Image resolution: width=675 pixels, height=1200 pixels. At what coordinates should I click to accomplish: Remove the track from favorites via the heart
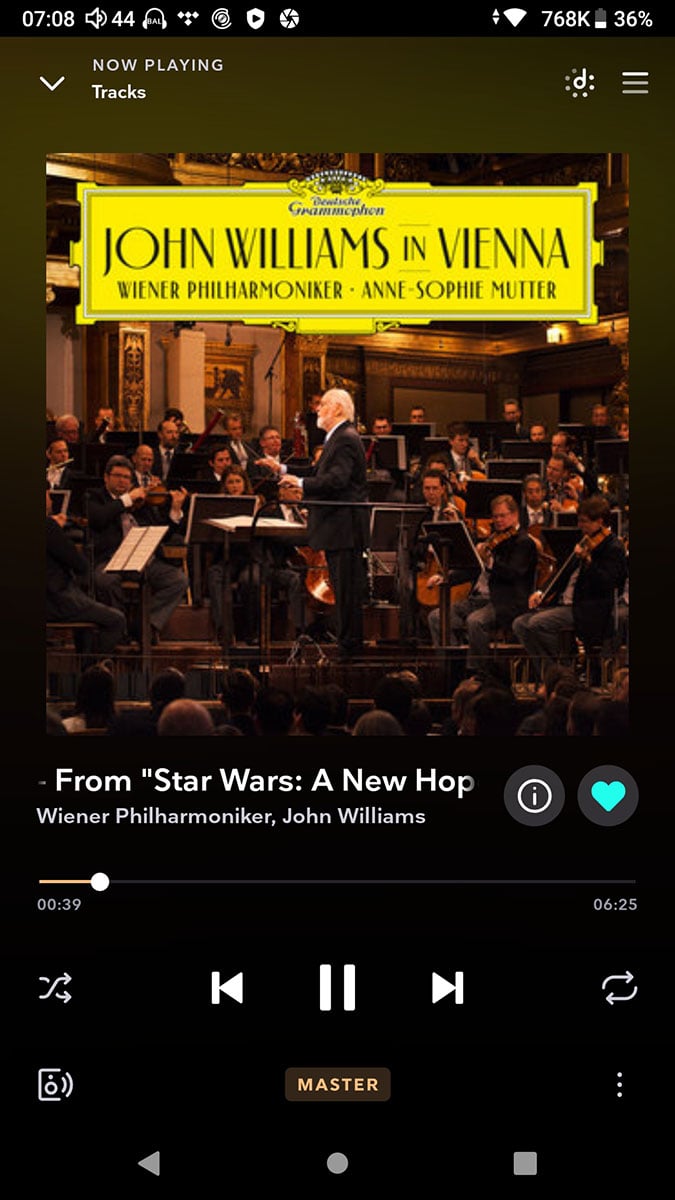[x=608, y=796]
